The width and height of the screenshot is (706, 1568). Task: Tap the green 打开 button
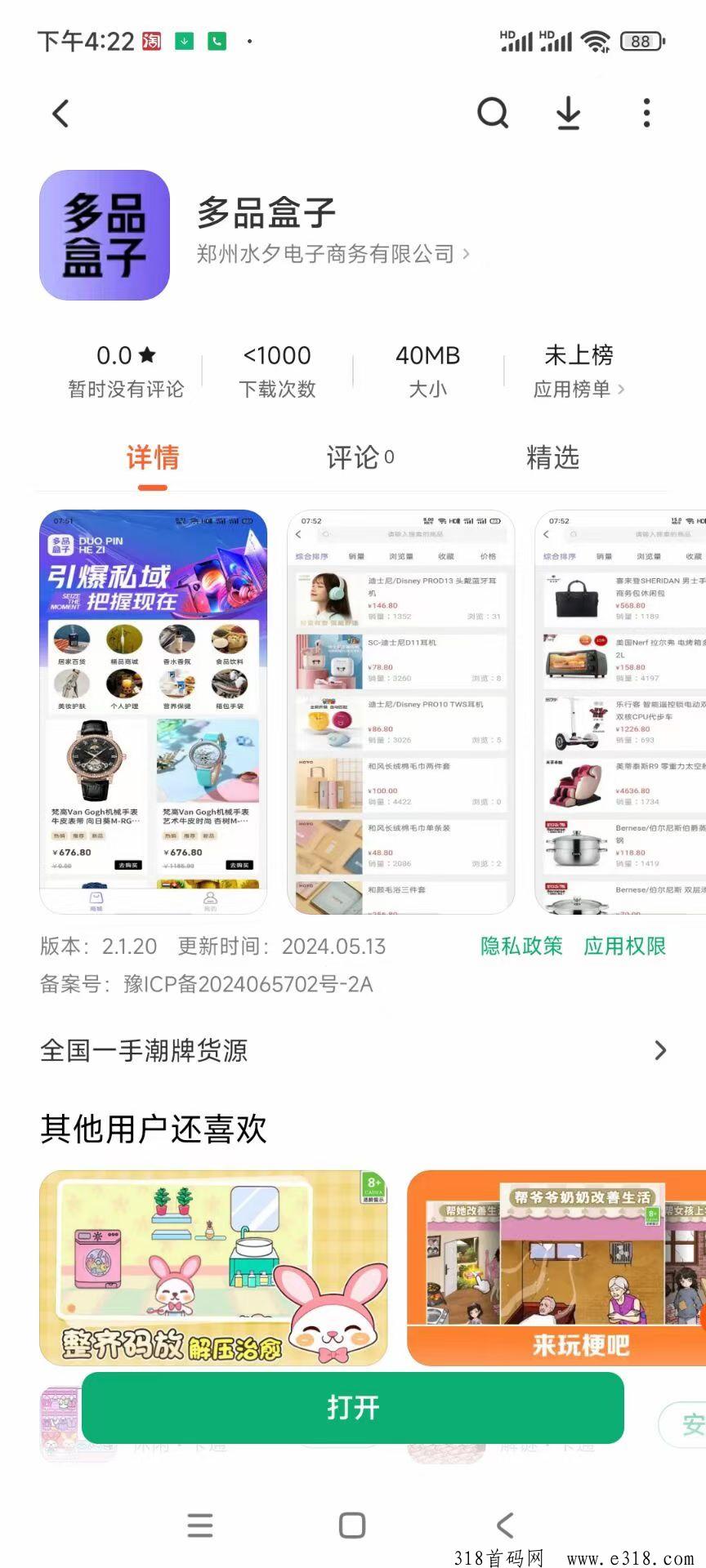353,1407
